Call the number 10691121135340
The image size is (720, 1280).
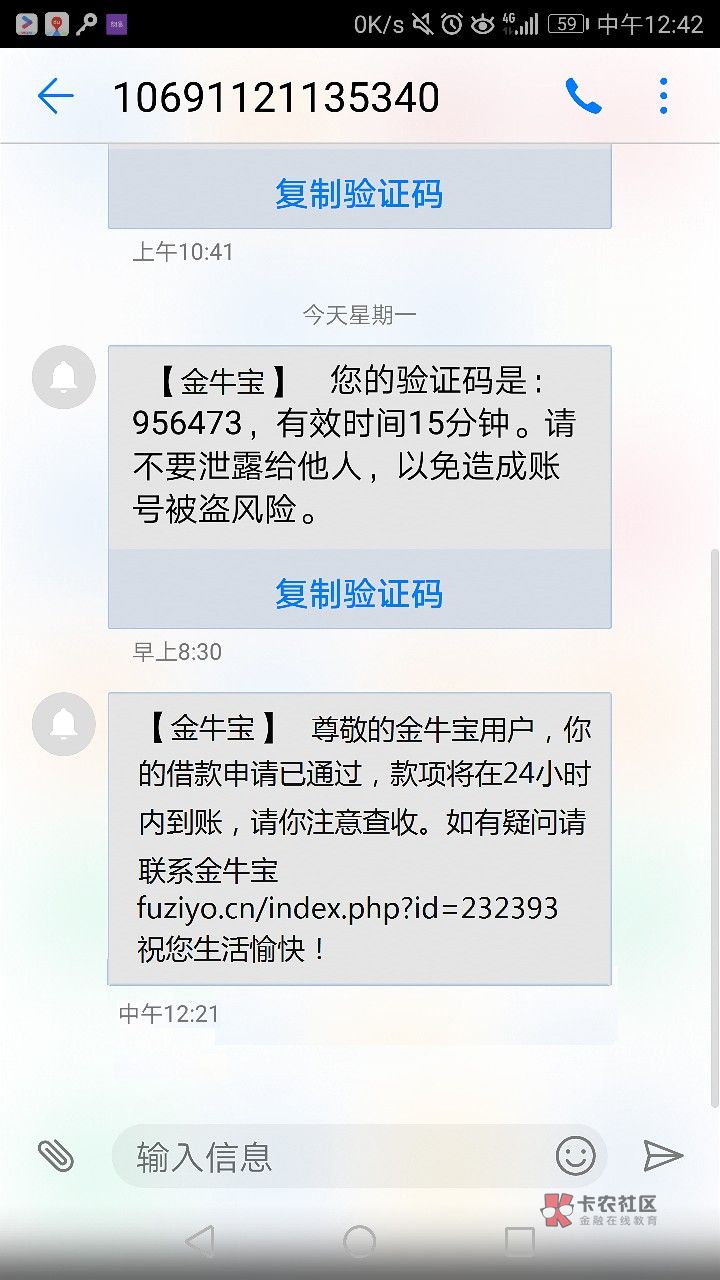coord(583,96)
